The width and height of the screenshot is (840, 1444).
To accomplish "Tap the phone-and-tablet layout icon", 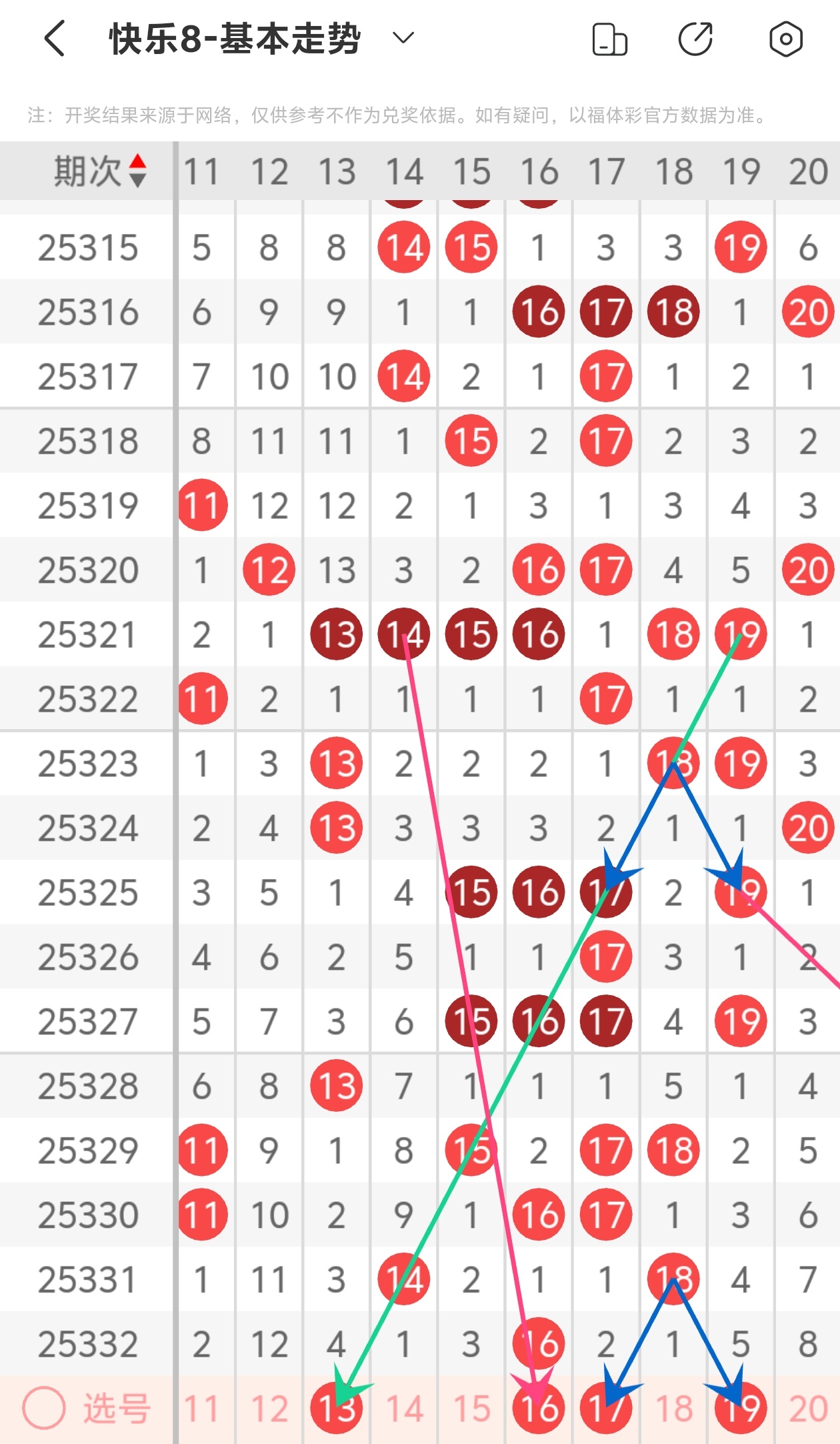I will [x=609, y=39].
